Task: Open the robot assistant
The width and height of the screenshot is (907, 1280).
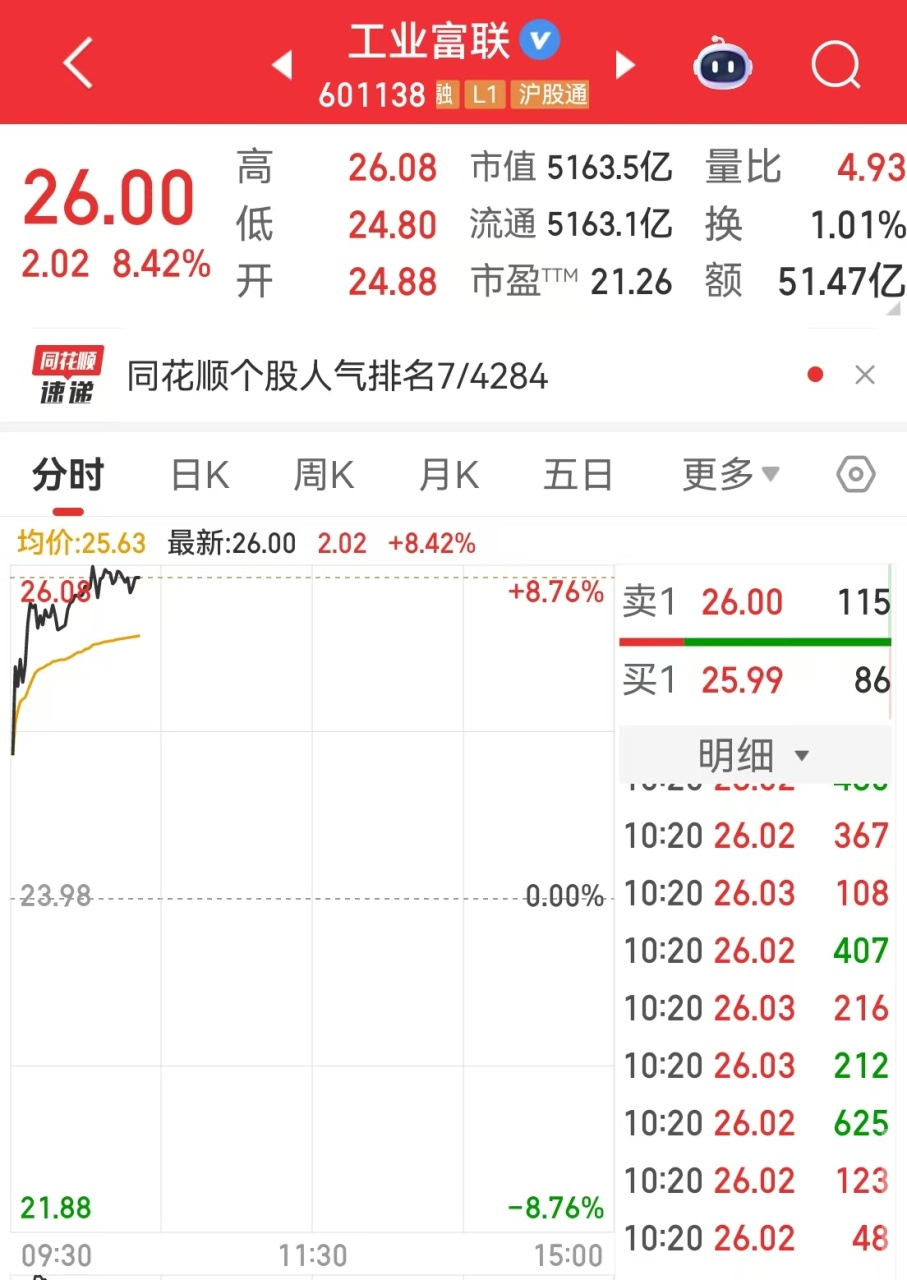Action: (x=723, y=64)
